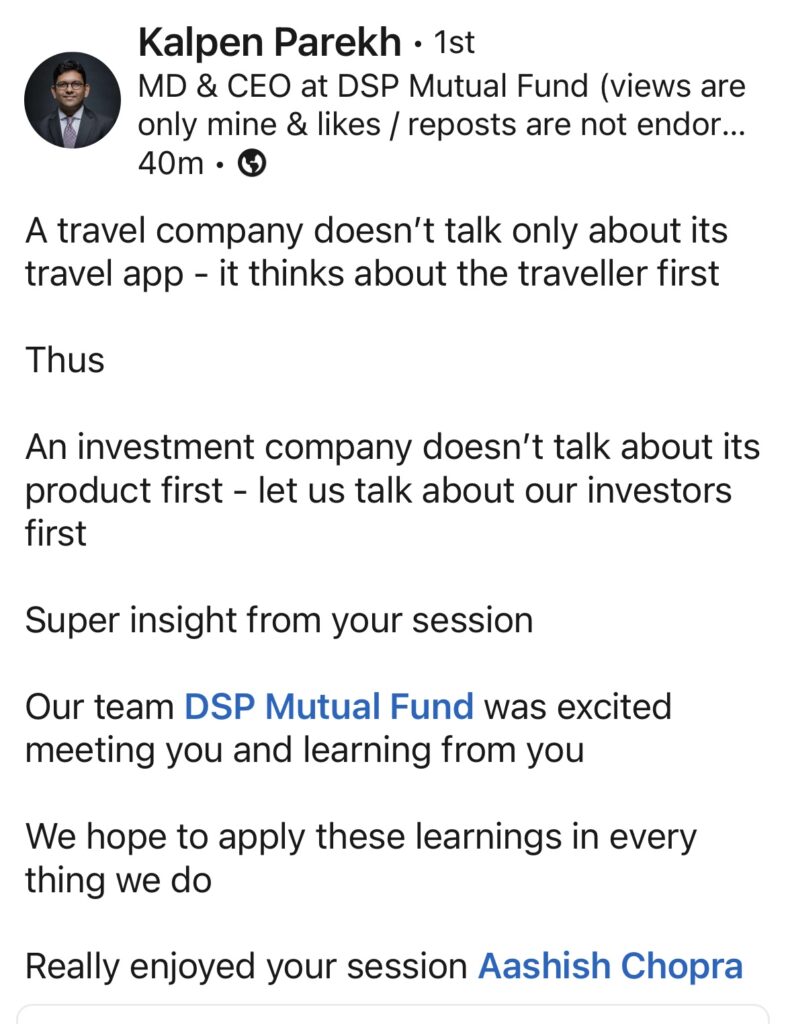Open the DSP Mutual Fund mention
Screen dimensions: 786x1024
329,707
